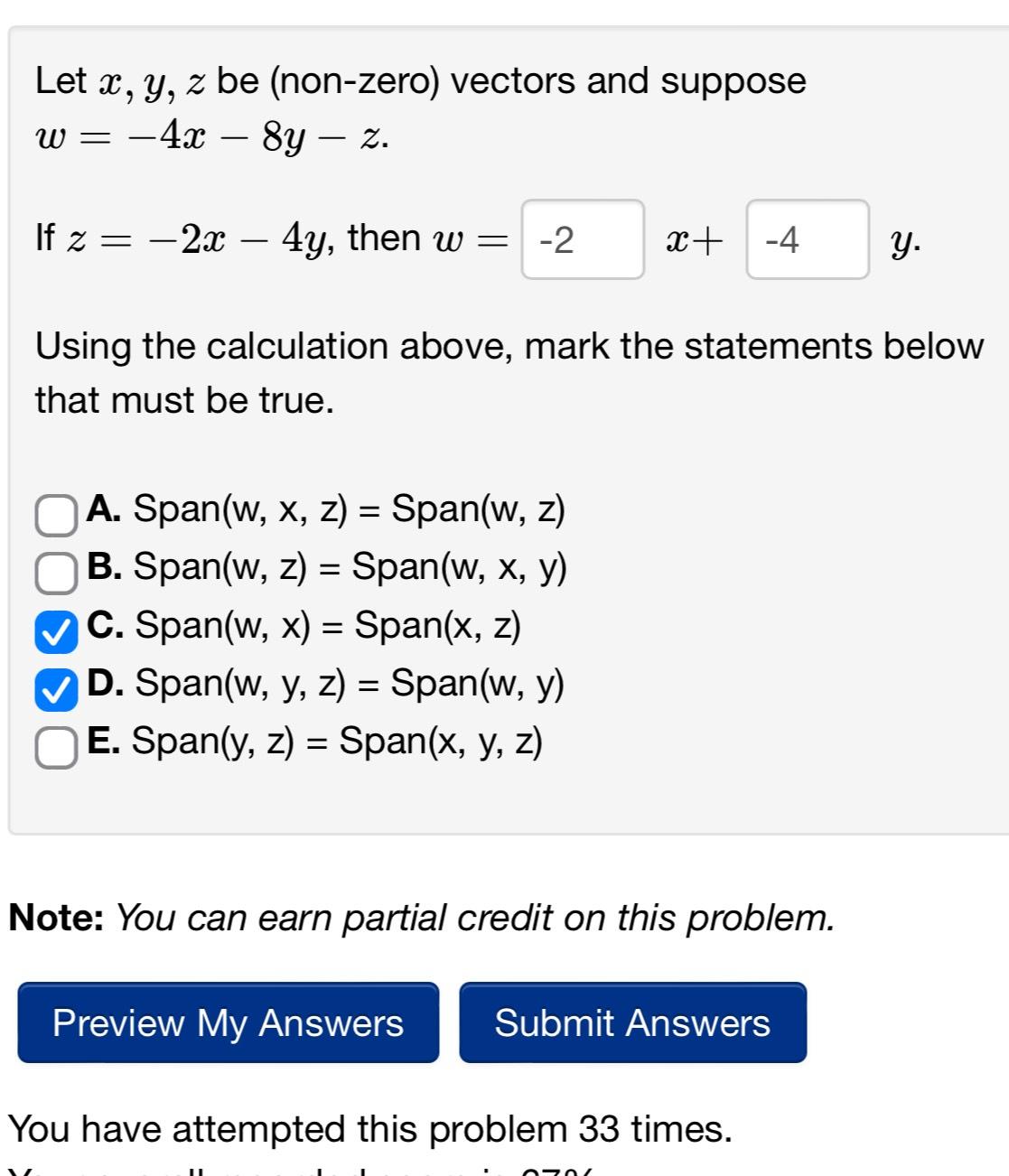Enable the Span(y, z) statement option
The width and height of the screenshot is (1009, 1176).
click(54, 747)
